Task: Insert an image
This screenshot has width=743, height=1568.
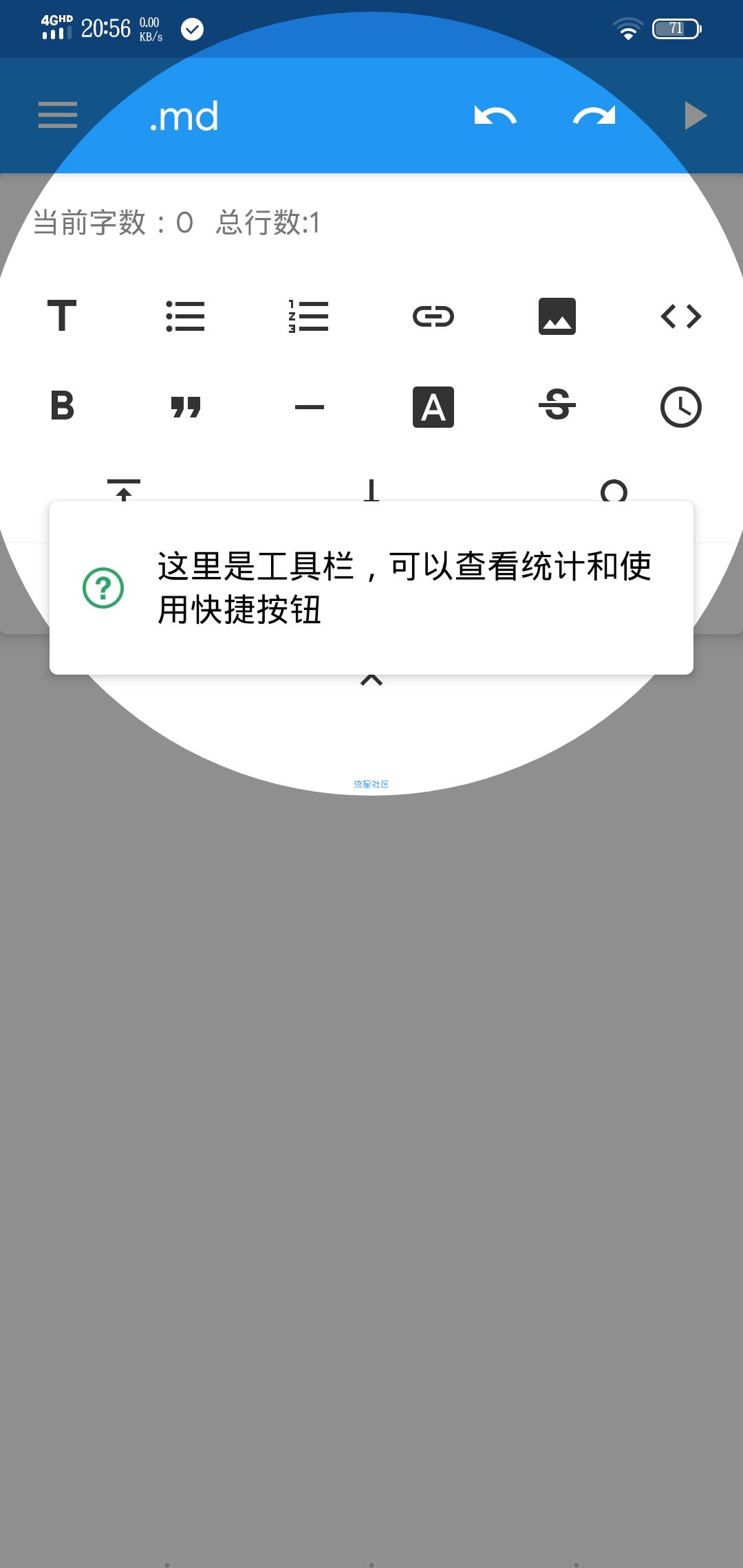Action: pyautogui.click(x=557, y=316)
